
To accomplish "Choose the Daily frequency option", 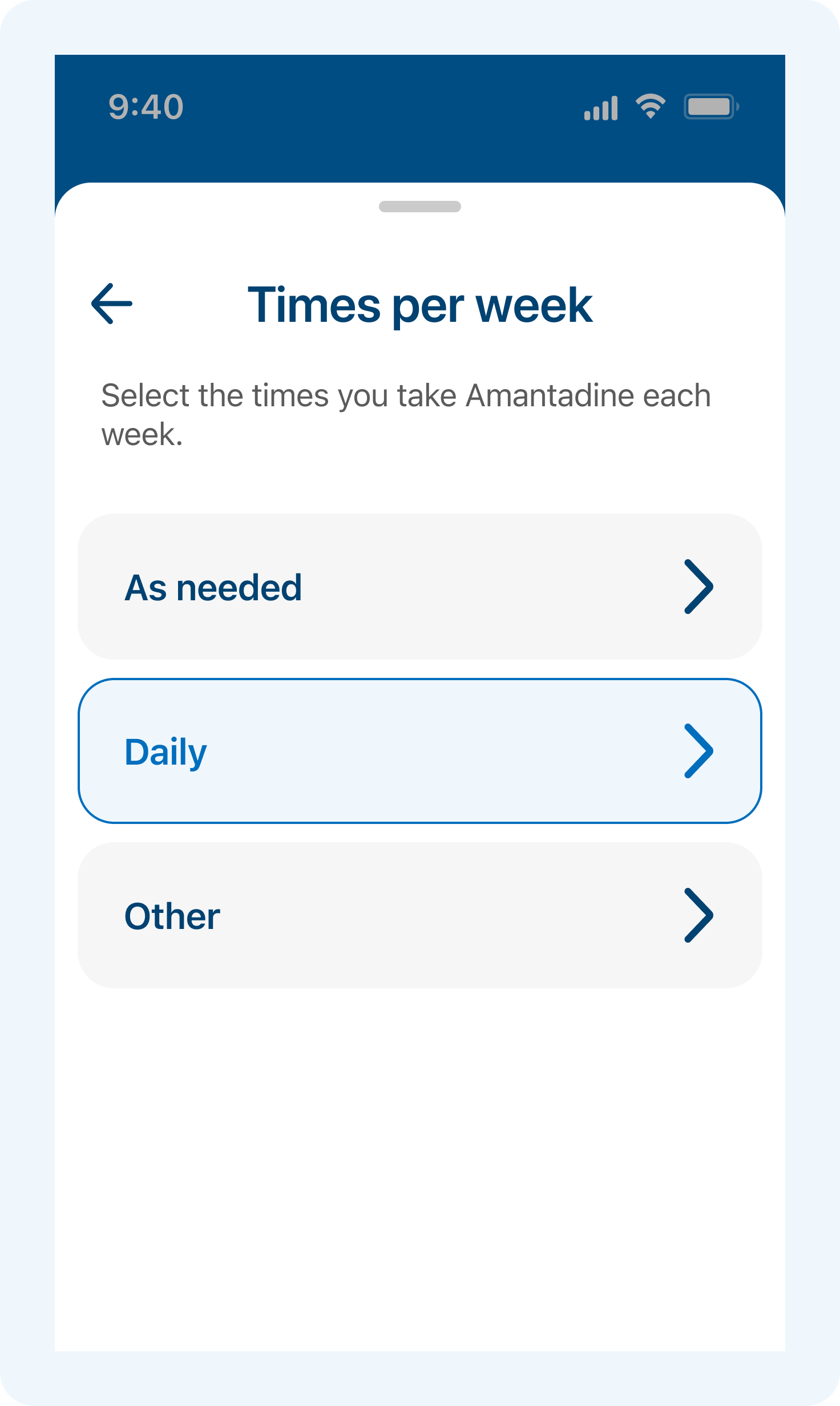I will click(419, 751).
